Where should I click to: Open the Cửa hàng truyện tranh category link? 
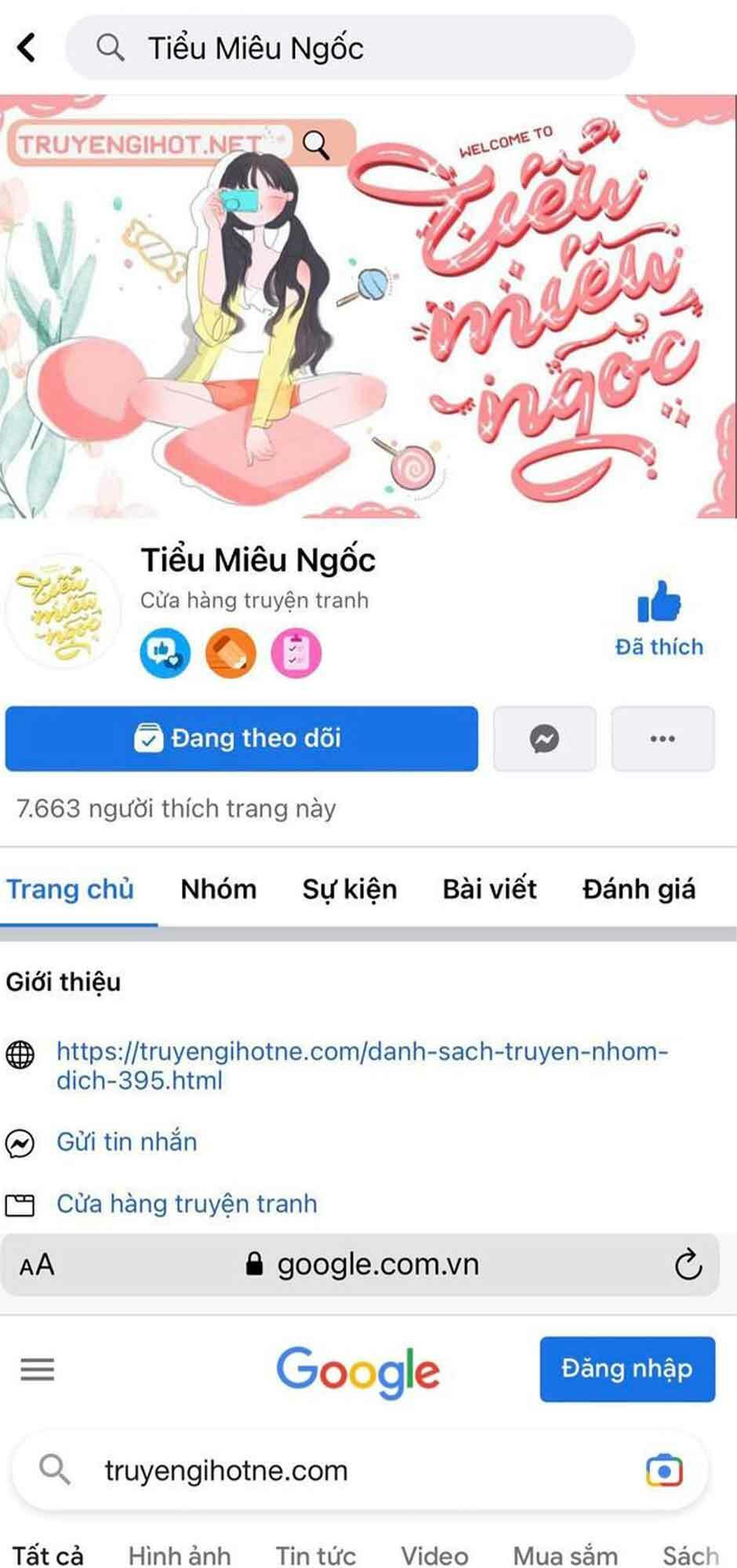click(187, 1203)
